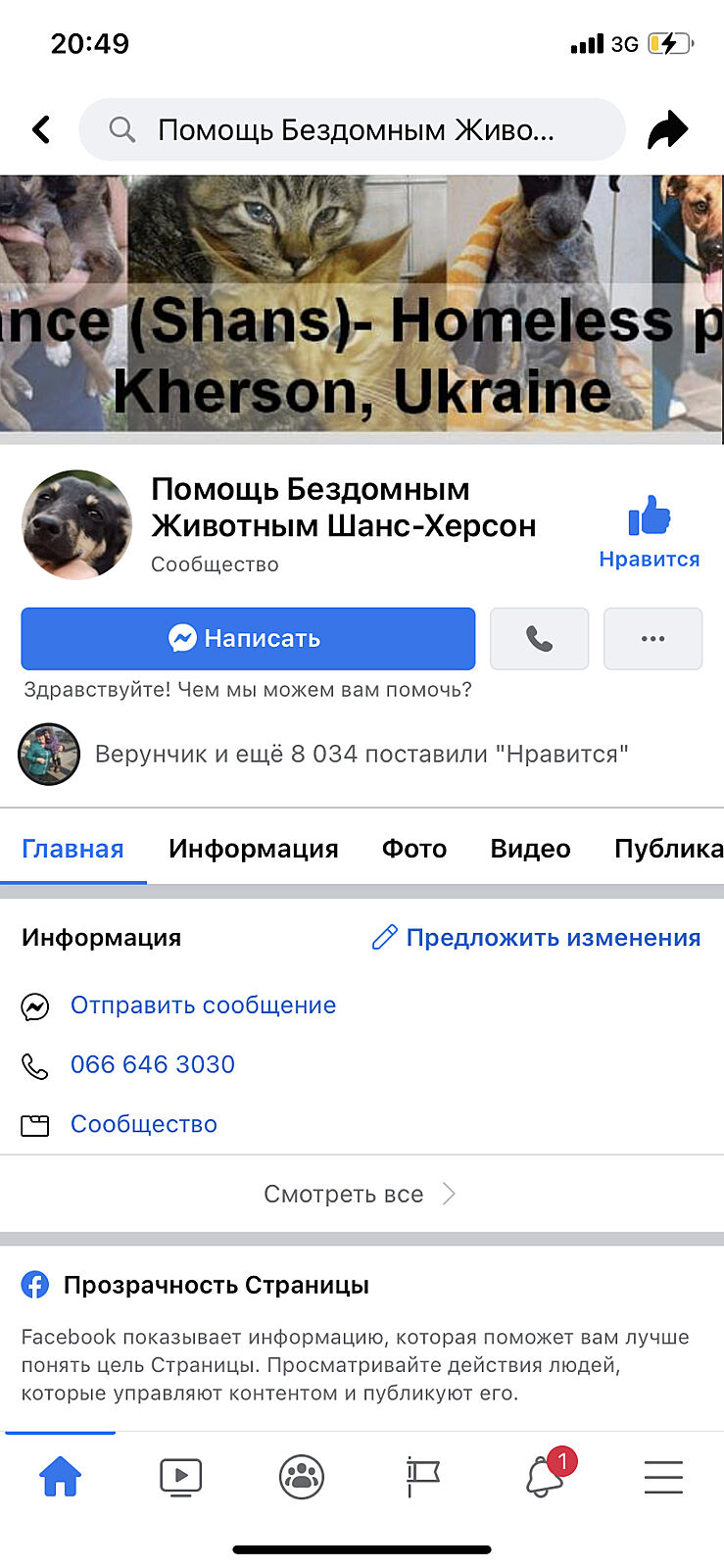Open the Watch video tab in bottom bar
Image resolution: width=724 pixels, height=1568 pixels.
(180, 1477)
